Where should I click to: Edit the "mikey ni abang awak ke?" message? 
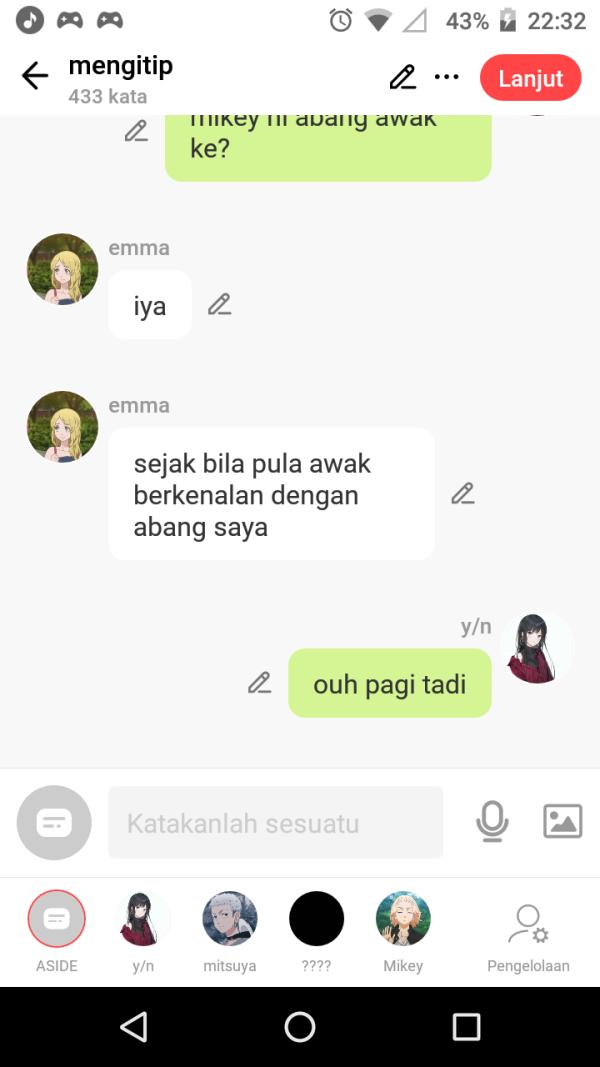(136, 131)
